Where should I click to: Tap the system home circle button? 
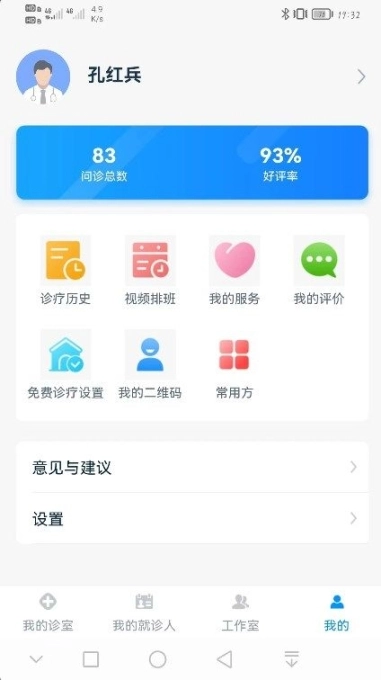click(x=157, y=659)
